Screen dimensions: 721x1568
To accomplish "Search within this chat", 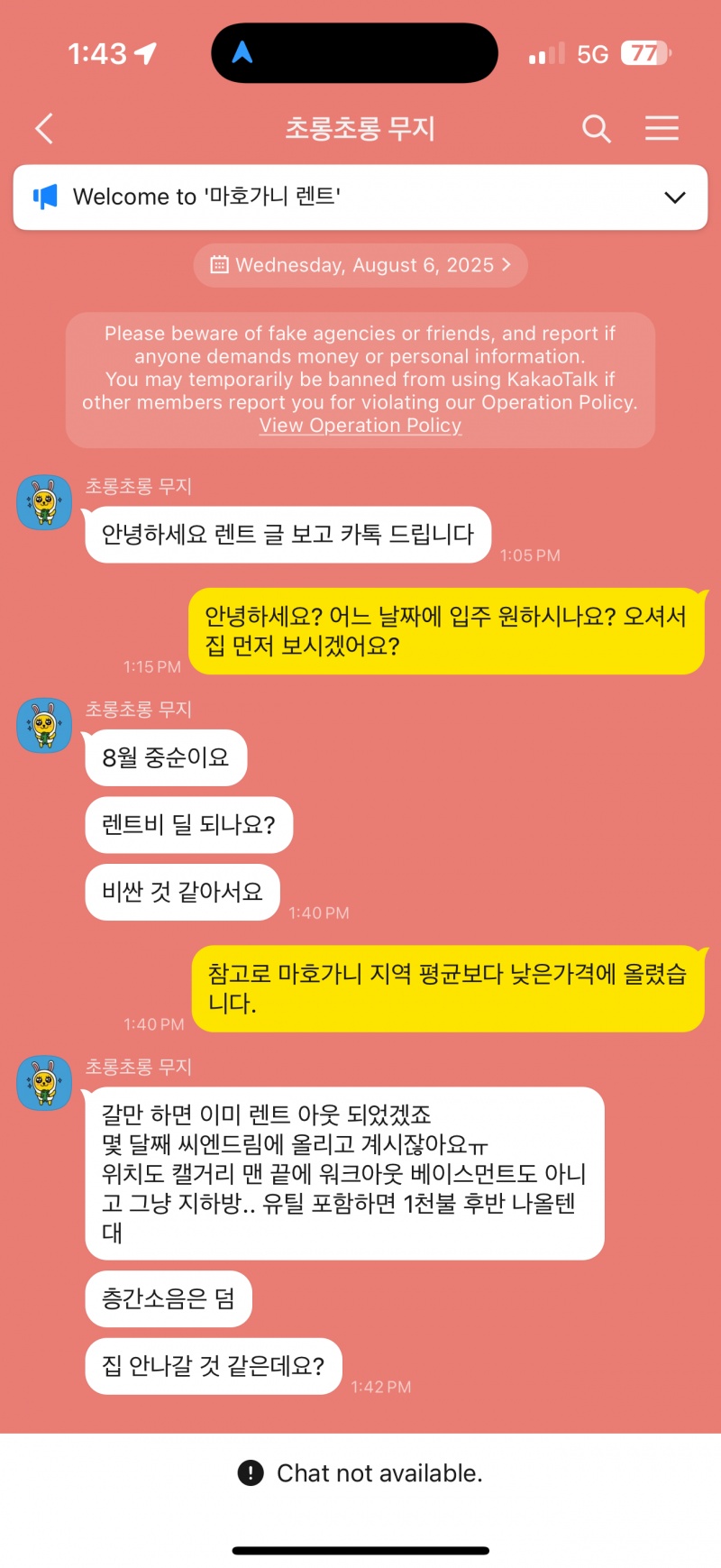I will click(596, 129).
